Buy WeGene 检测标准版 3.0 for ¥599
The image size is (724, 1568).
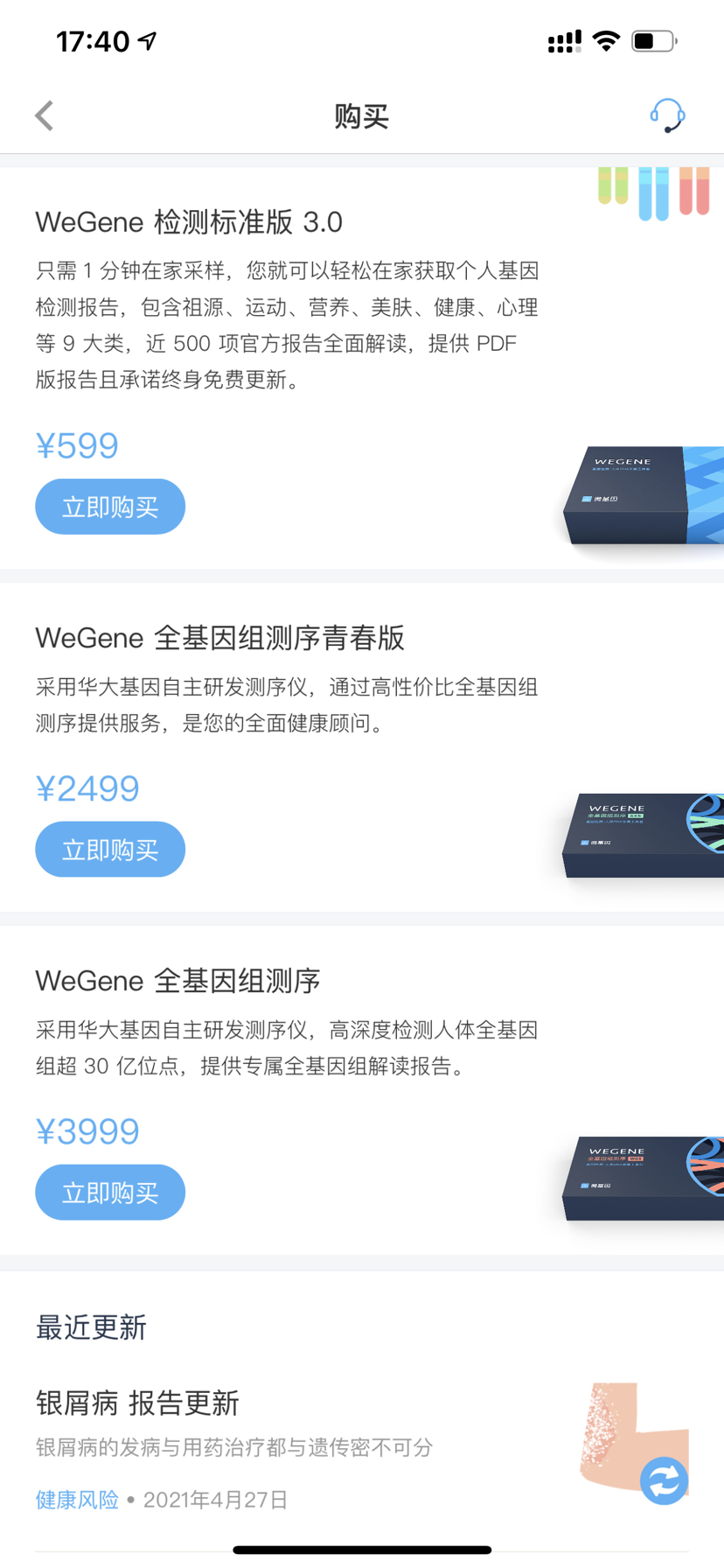110,507
